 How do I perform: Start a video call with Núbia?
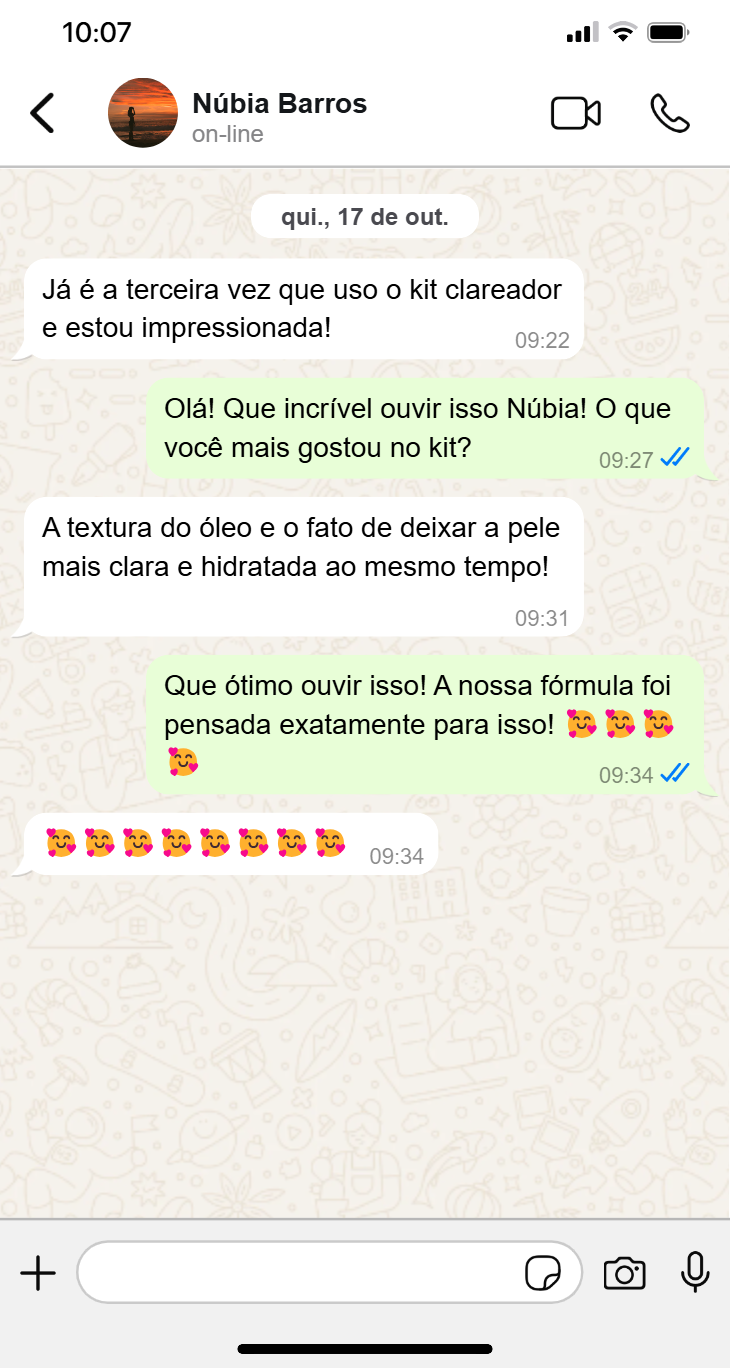(x=576, y=114)
